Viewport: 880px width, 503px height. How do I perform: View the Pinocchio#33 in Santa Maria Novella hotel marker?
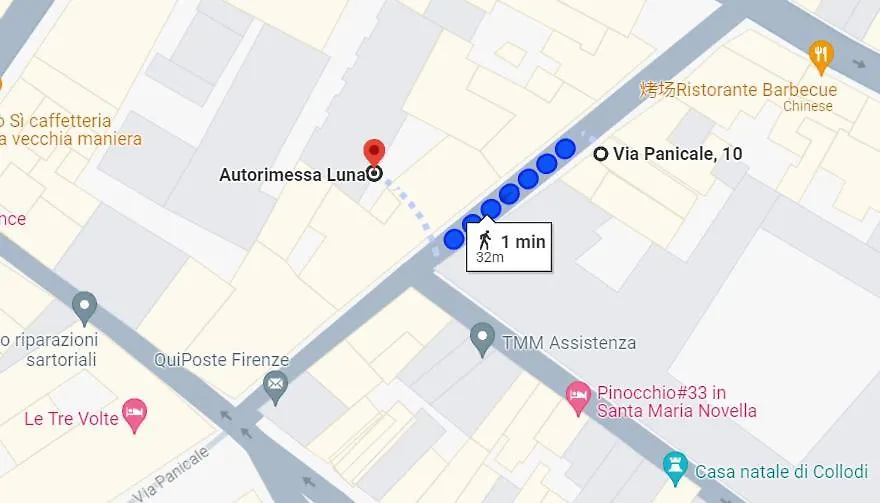point(577,397)
